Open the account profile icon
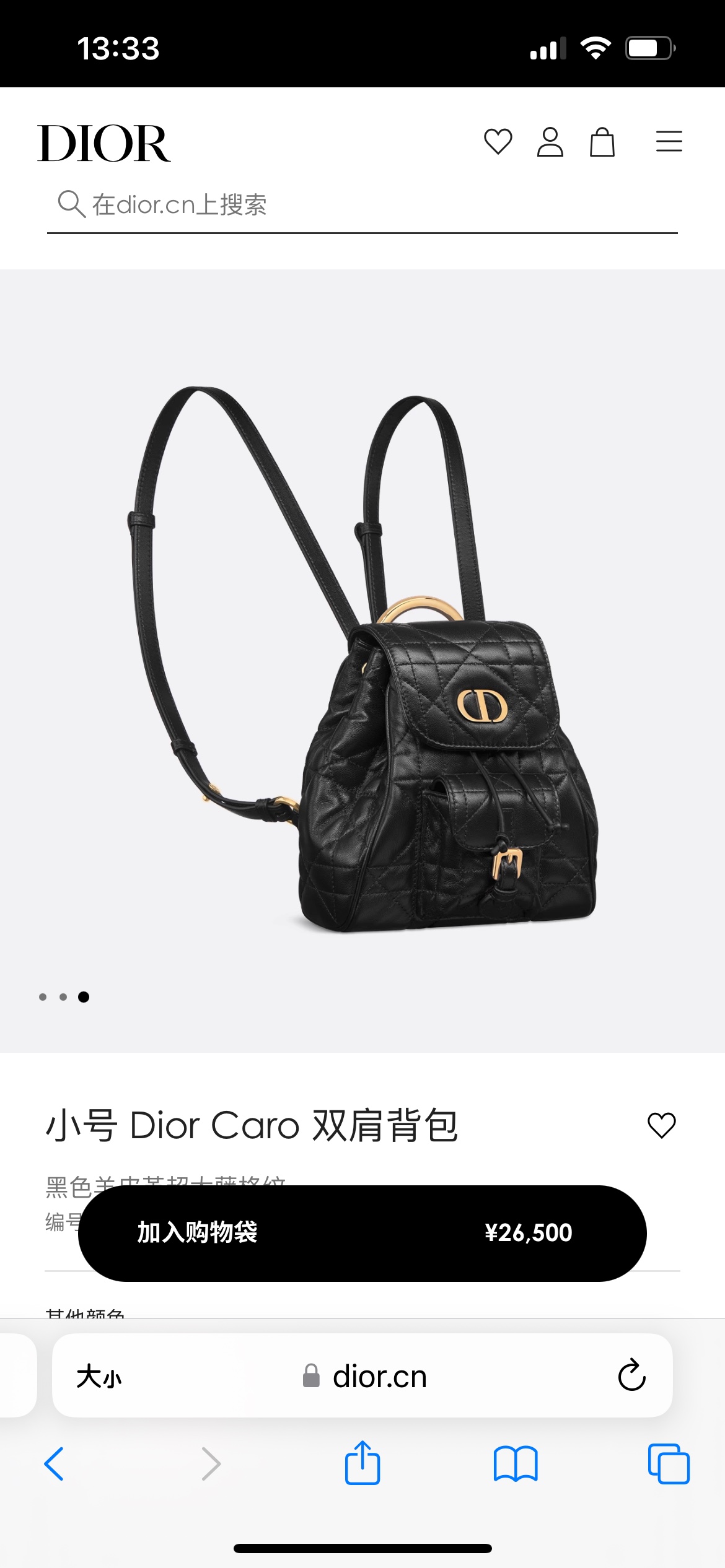 click(550, 142)
